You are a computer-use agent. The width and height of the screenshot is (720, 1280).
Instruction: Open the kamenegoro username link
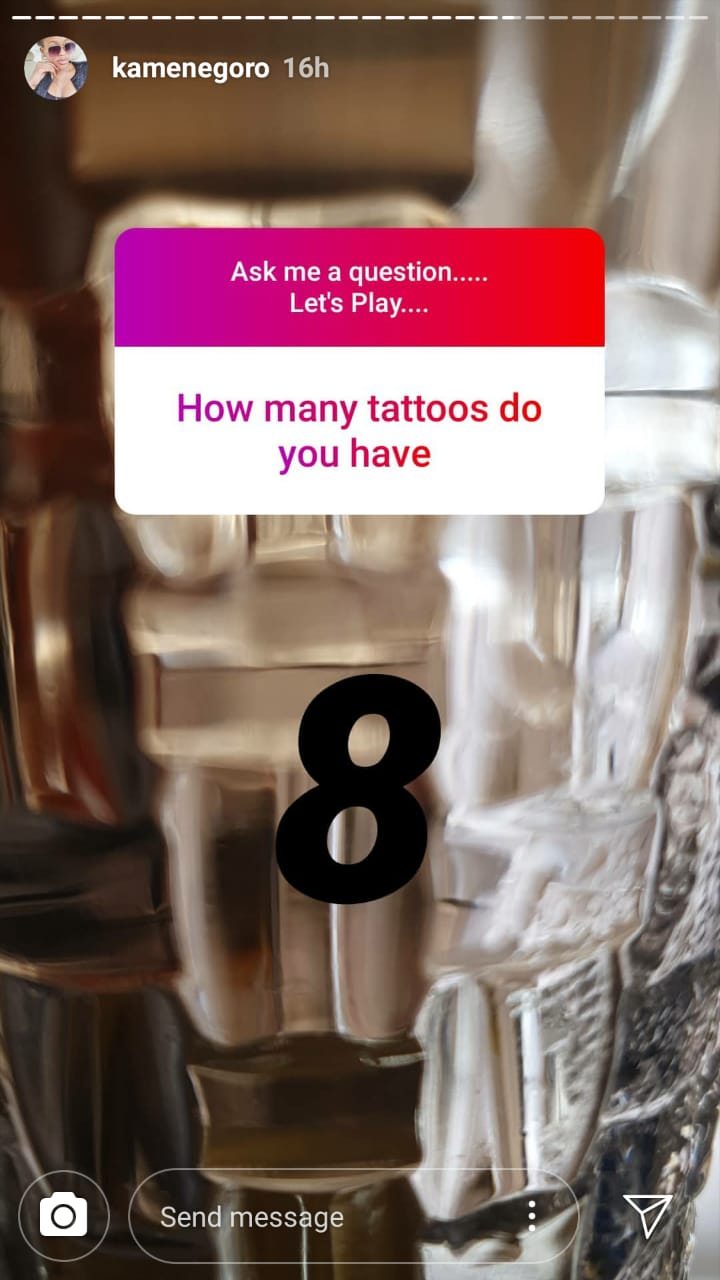(x=191, y=69)
